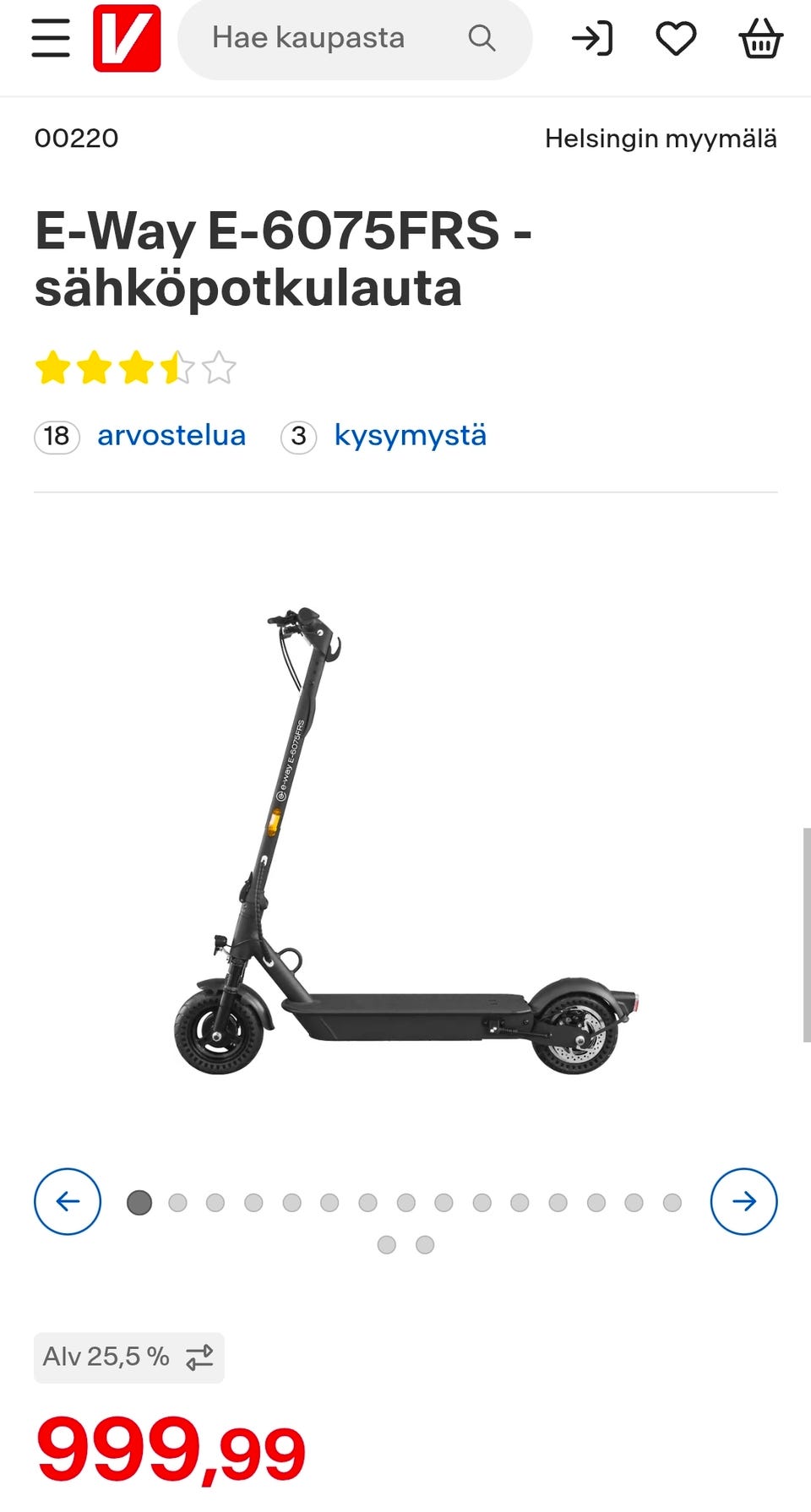
Task: Show the next product image
Action: [744, 1201]
